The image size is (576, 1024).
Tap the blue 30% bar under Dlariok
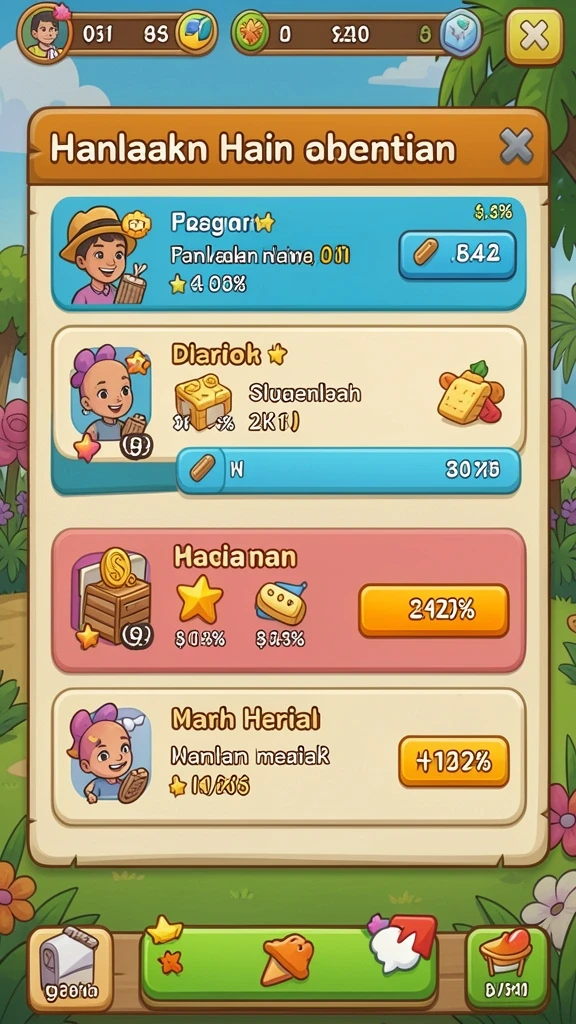tap(349, 470)
